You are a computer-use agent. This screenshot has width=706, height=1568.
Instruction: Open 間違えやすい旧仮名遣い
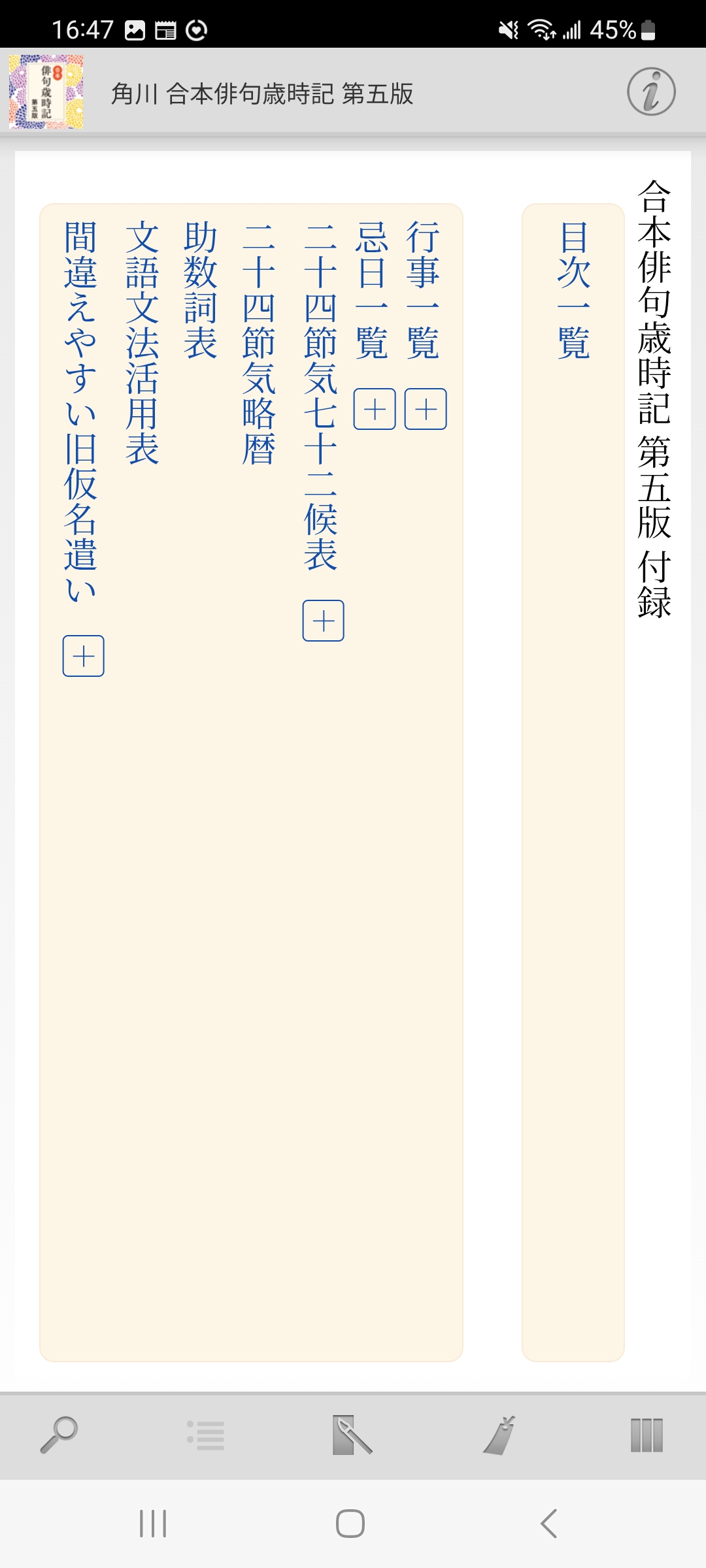click(x=81, y=412)
